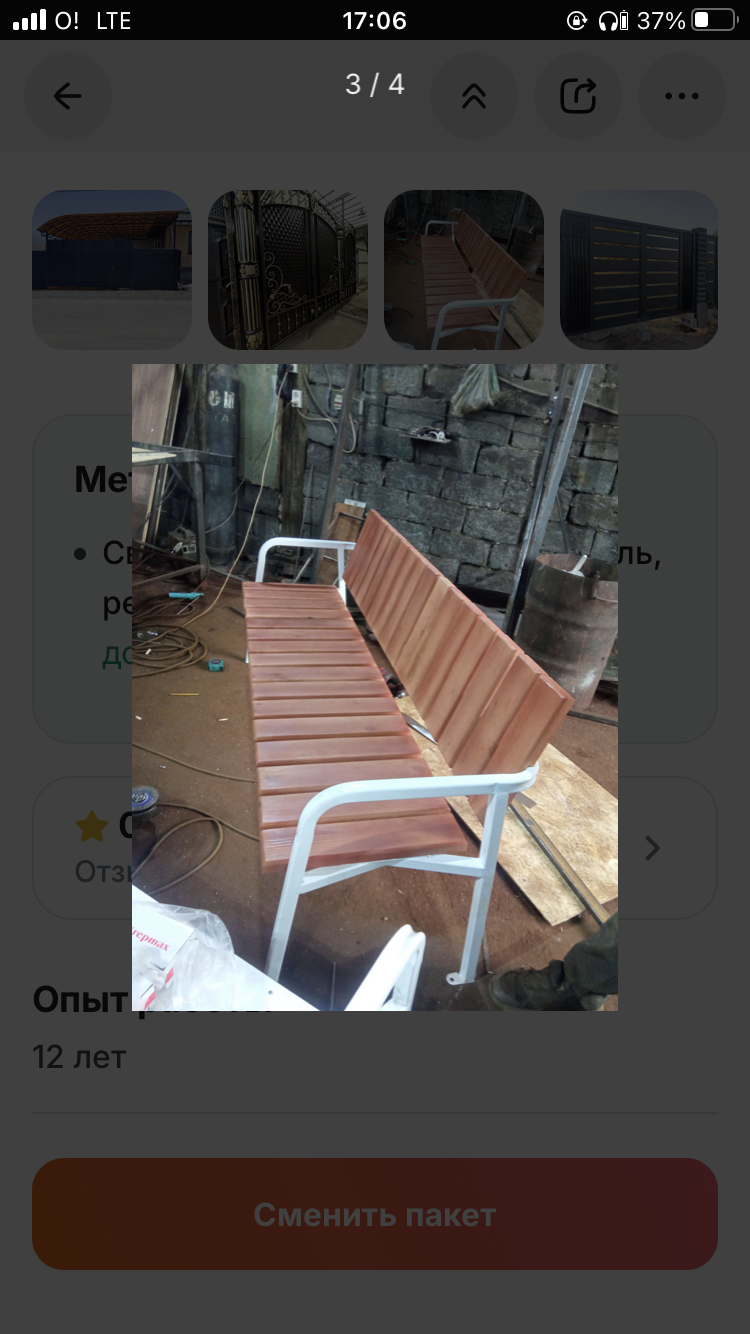
Task: Open the ornate forged gate thumbnail
Action: click(x=288, y=270)
